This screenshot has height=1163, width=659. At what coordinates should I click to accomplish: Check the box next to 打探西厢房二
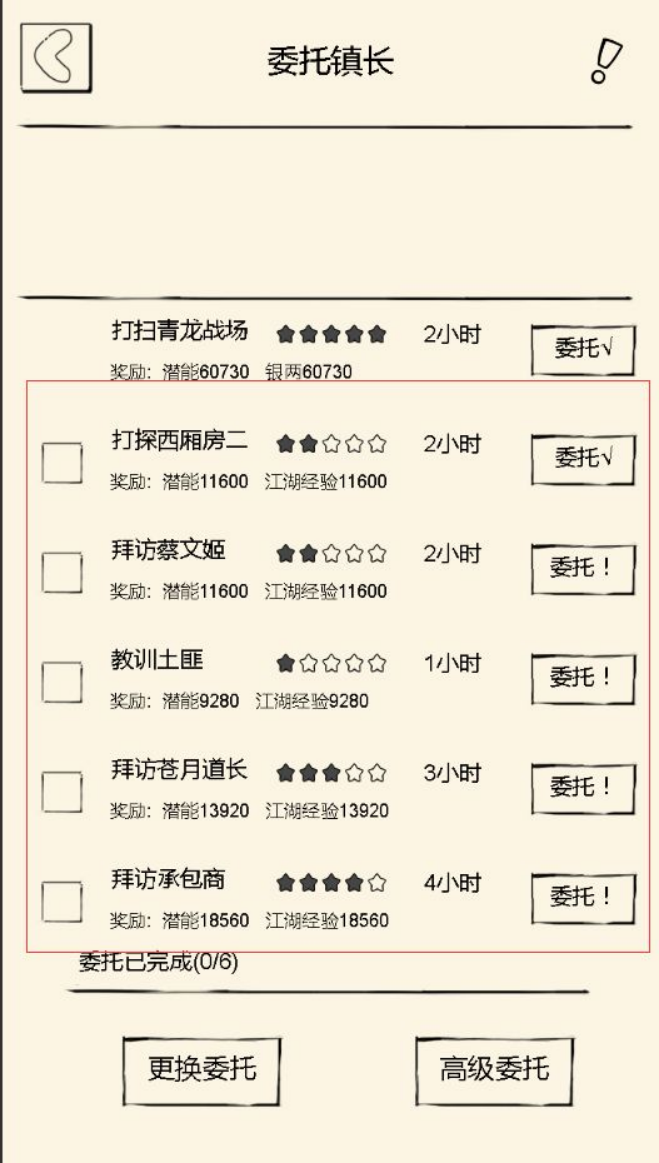(62, 463)
